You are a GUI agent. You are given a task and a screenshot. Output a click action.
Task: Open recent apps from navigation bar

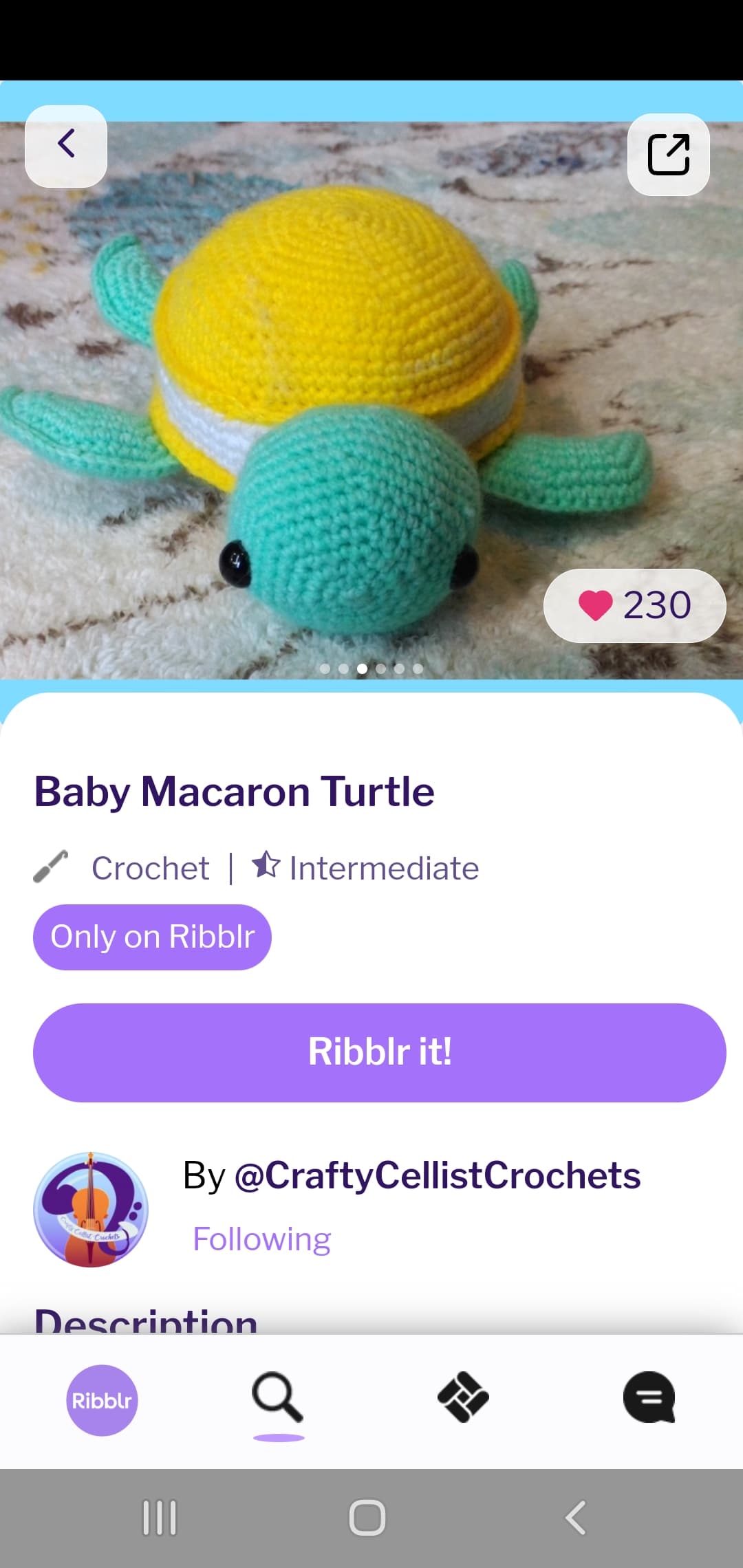click(160, 1518)
